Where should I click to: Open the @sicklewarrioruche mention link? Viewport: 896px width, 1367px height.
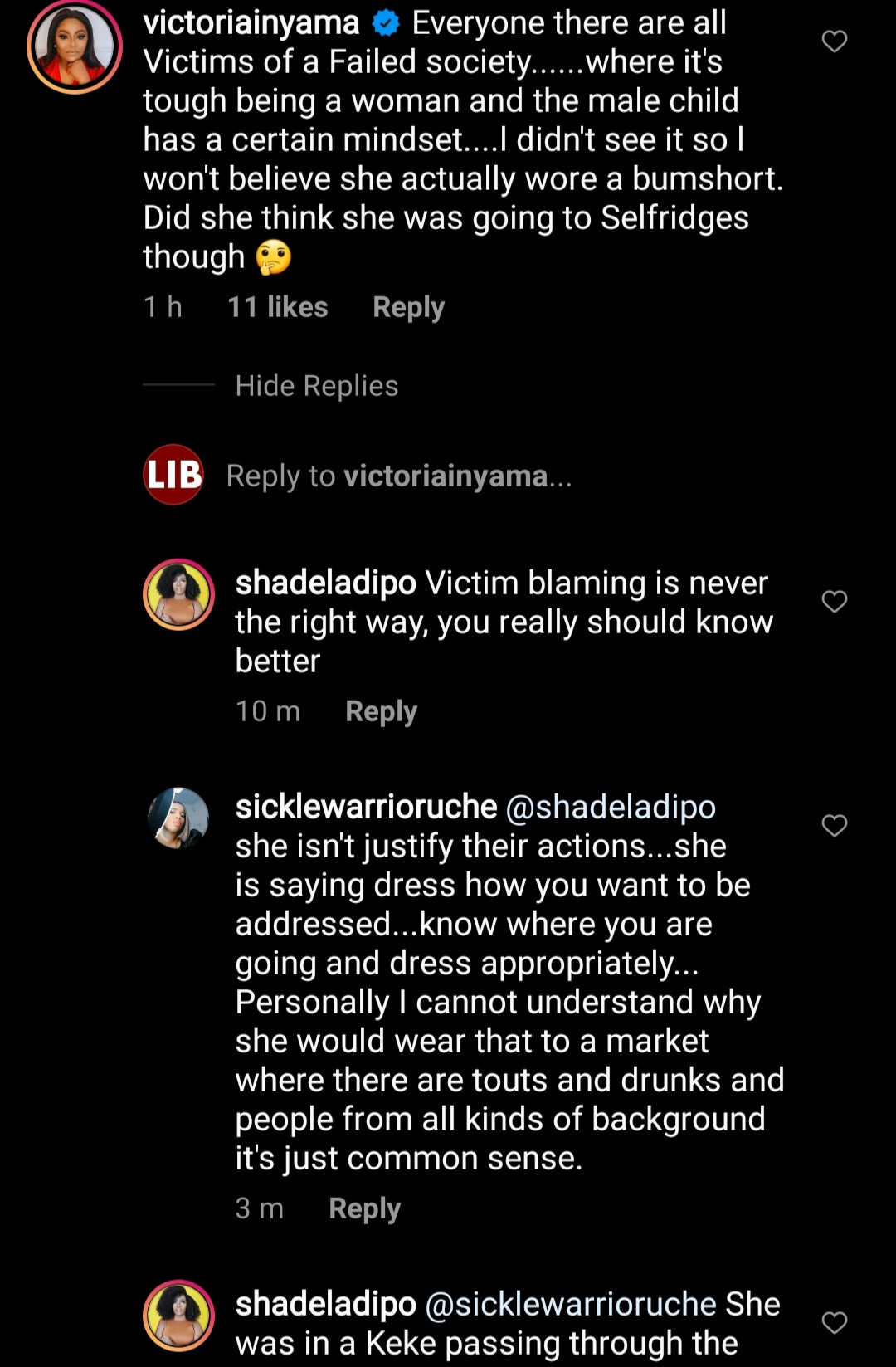point(570,1304)
